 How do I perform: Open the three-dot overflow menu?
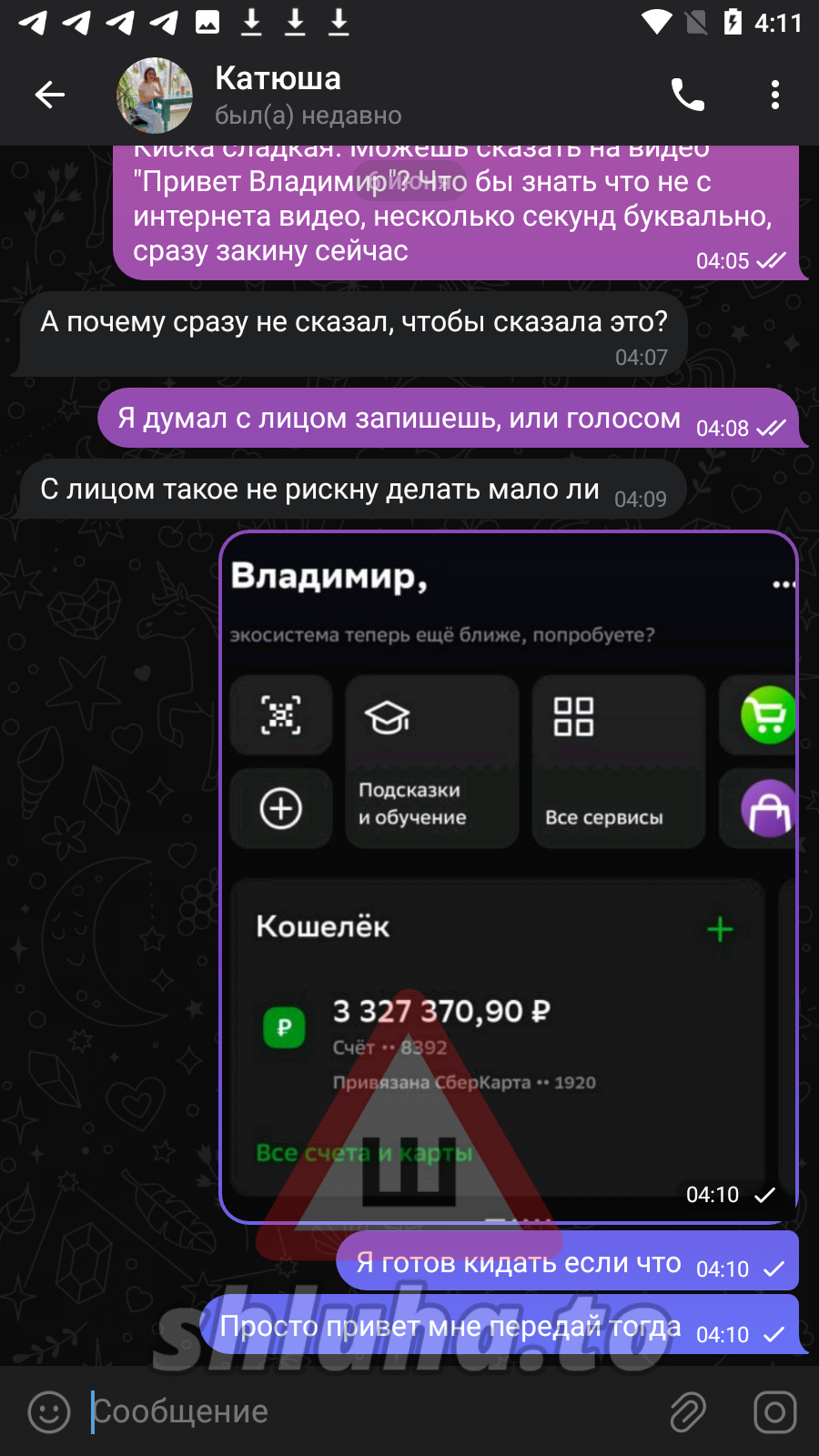(x=774, y=95)
